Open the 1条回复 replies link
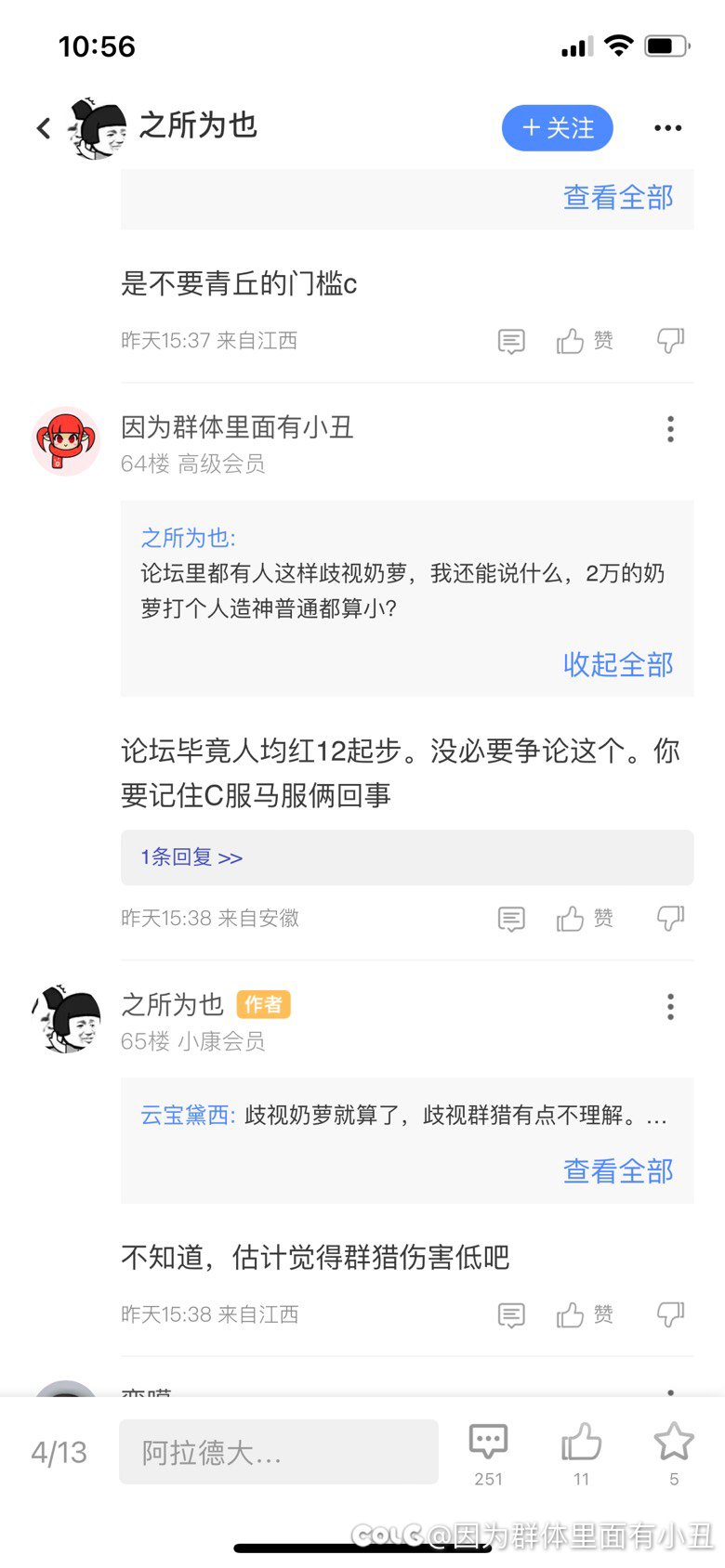The height and width of the screenshot is (1568, 725). coord(191,857)
